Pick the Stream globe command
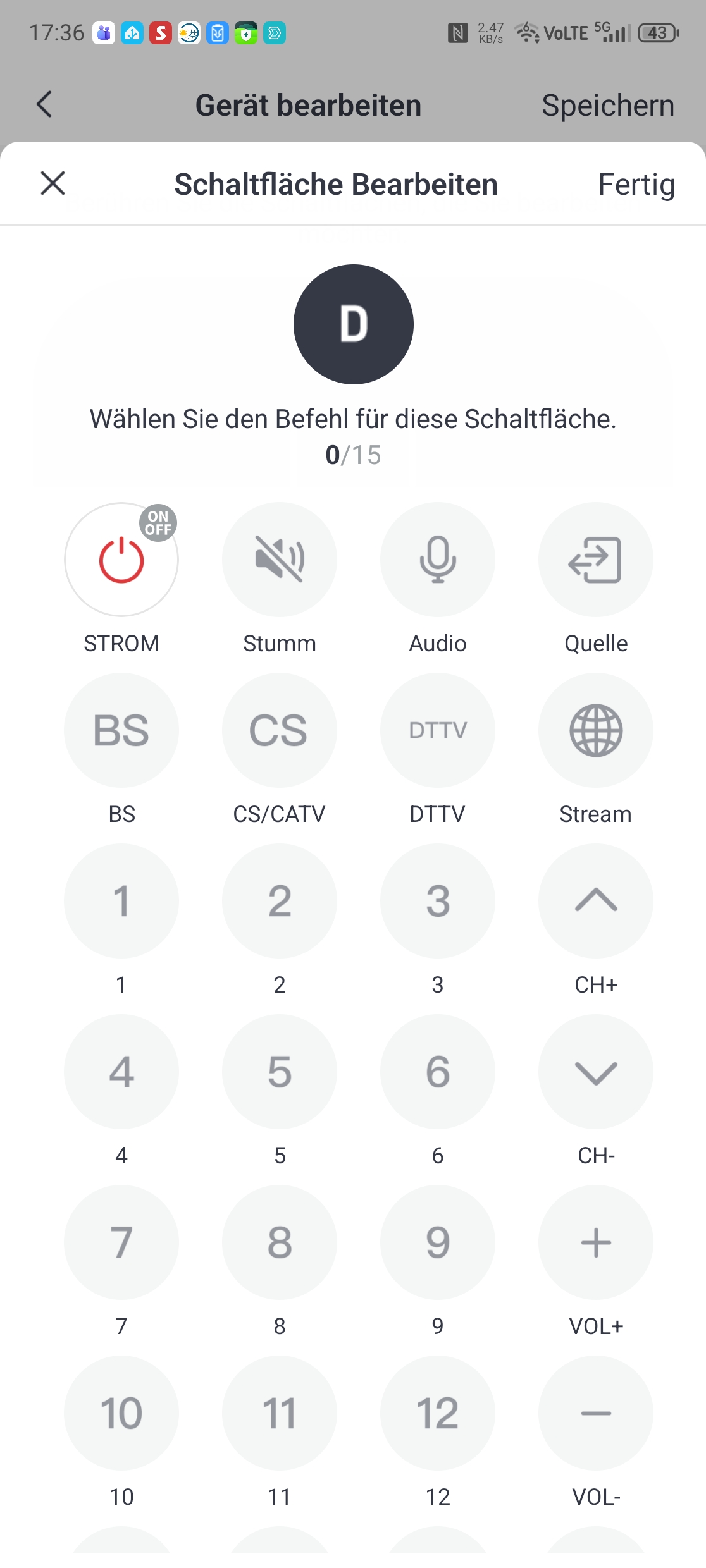The image size is (706, 1568). click(596, 730)
